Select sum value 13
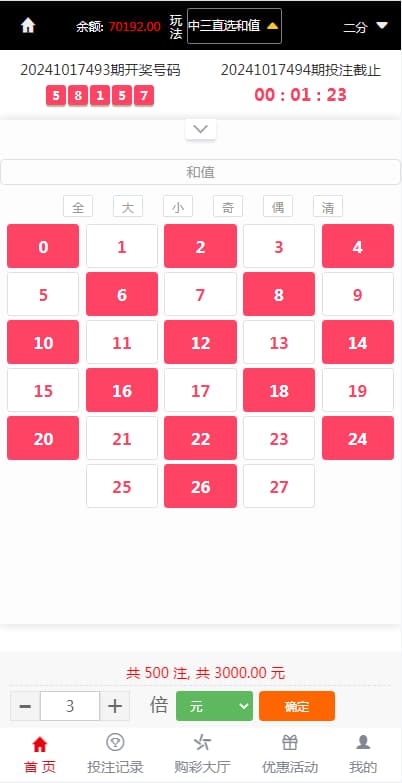The height and width of the screenshot is (783, 402). [x=279, y=342]
